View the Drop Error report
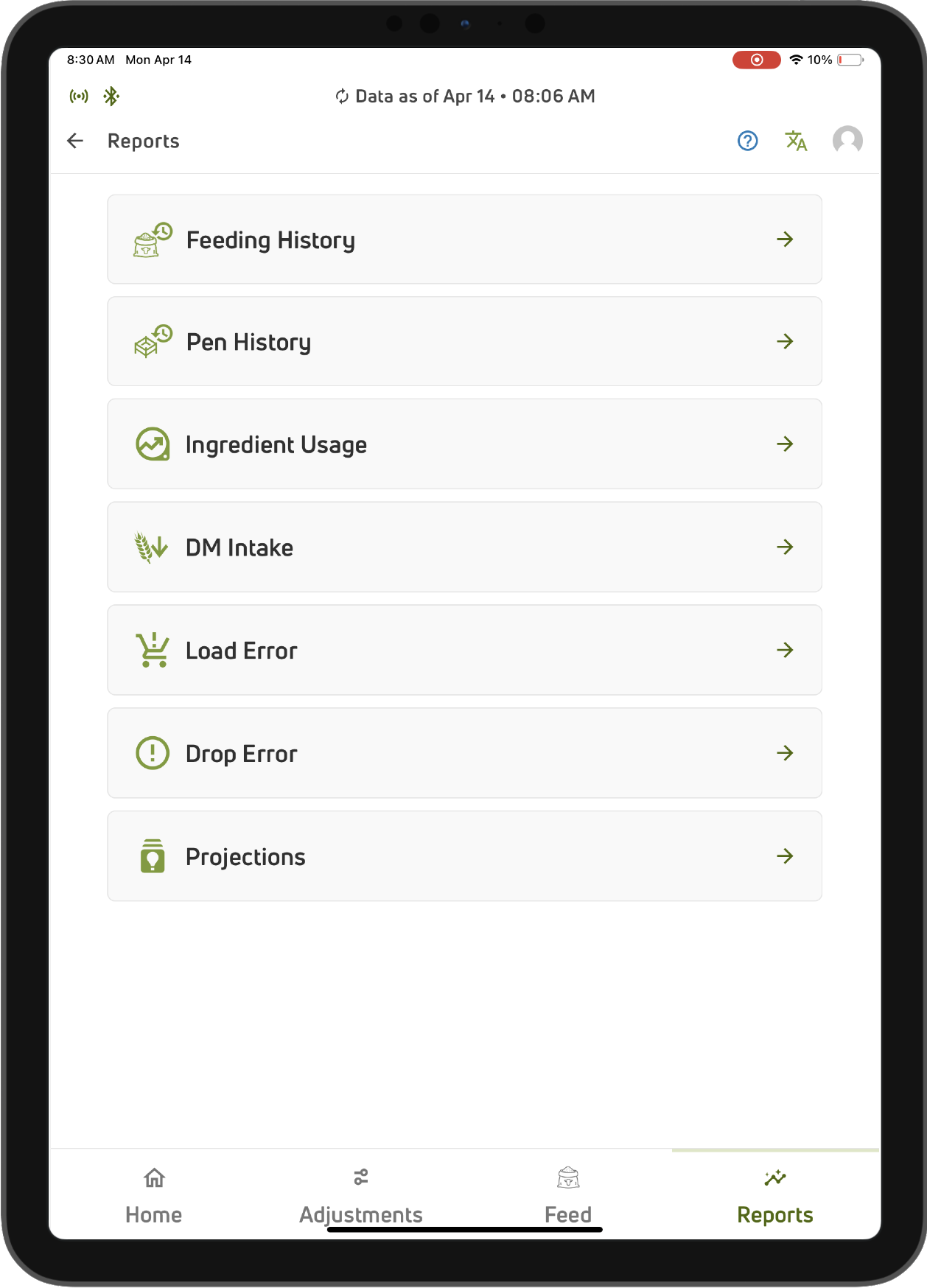The width and height of the screenshot is (927, 1288). click(464, 753)
